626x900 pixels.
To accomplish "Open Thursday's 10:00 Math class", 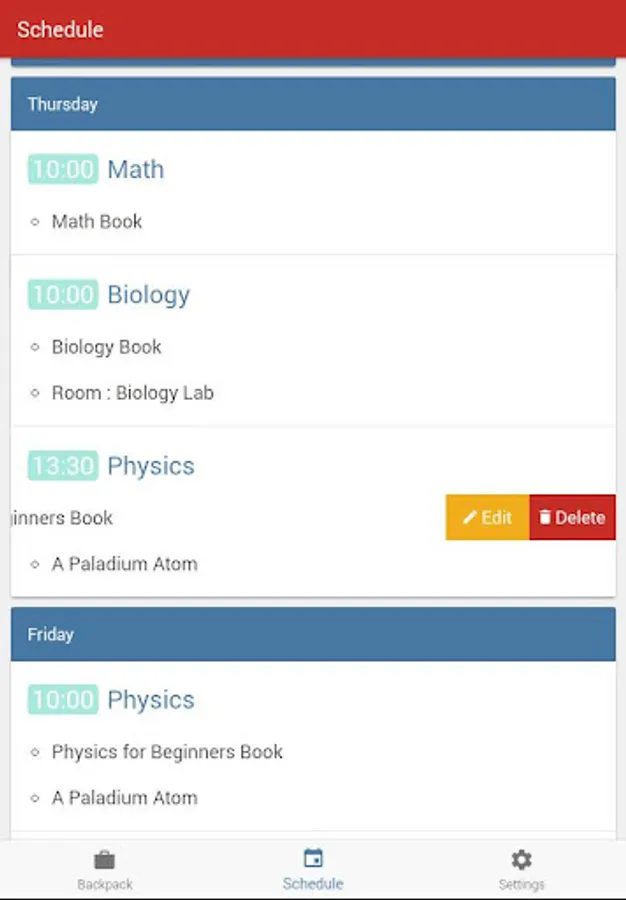I will (x=135, y=170).
